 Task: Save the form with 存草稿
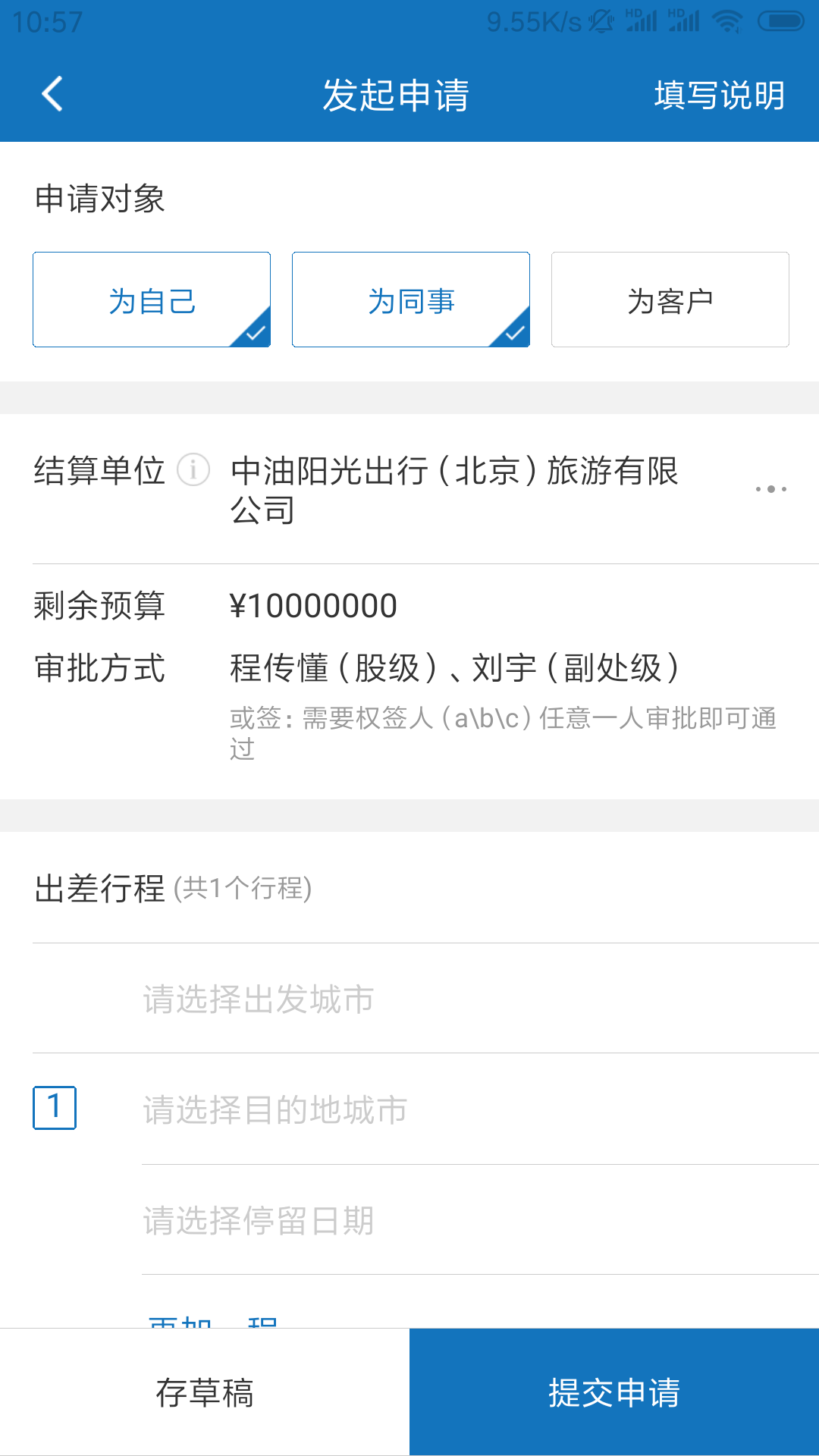pos(204,1394)
